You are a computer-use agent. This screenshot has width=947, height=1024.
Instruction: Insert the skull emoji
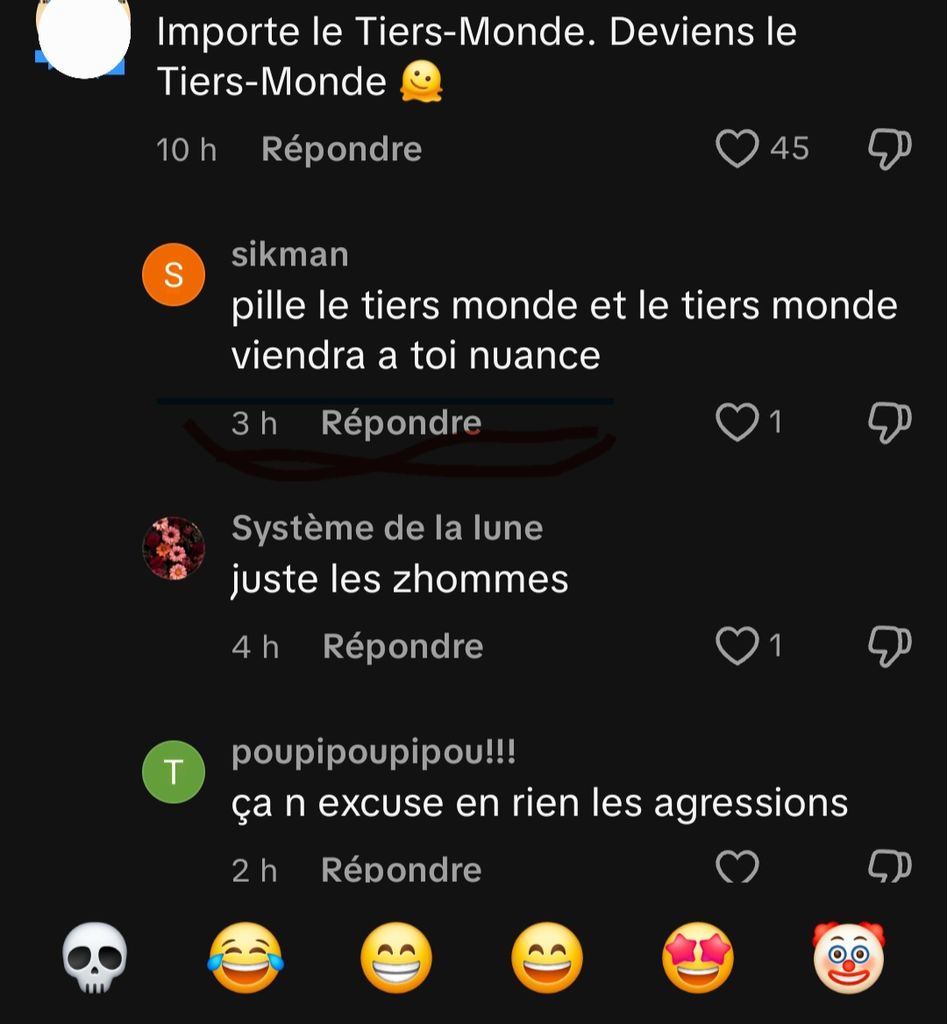pos(95,957)
